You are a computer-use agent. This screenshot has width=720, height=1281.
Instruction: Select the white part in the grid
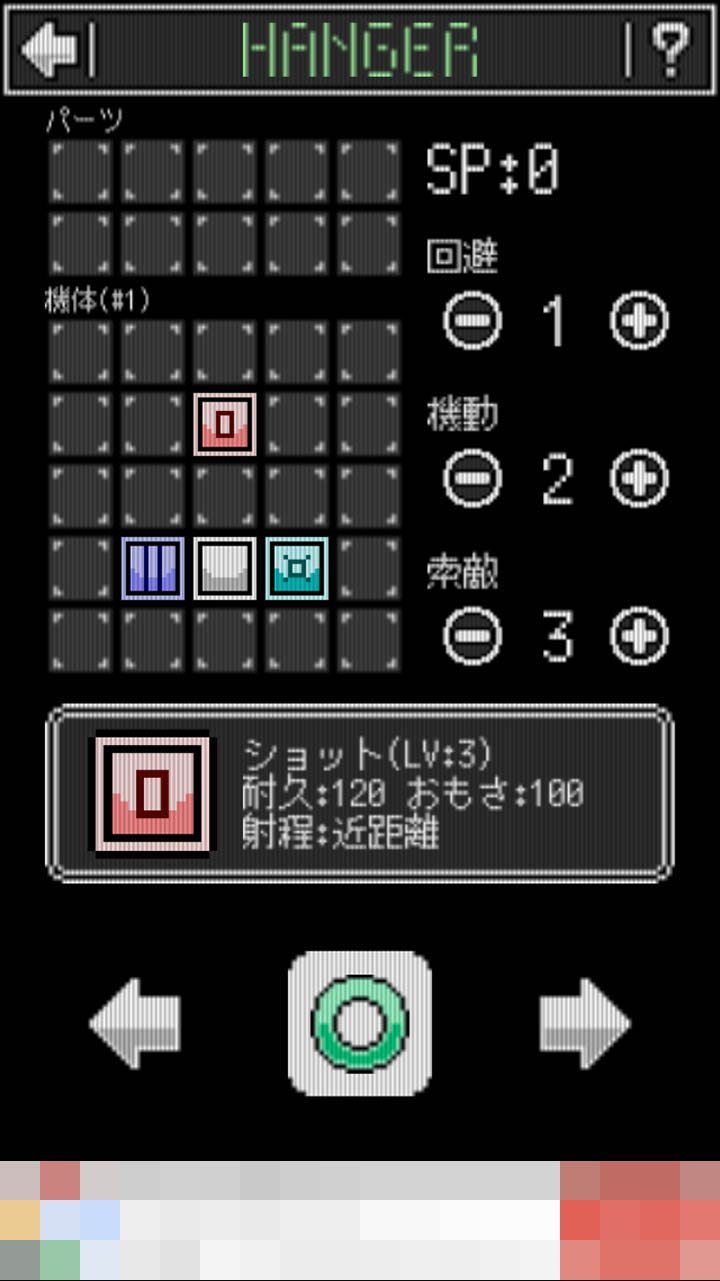coord(225,568)
